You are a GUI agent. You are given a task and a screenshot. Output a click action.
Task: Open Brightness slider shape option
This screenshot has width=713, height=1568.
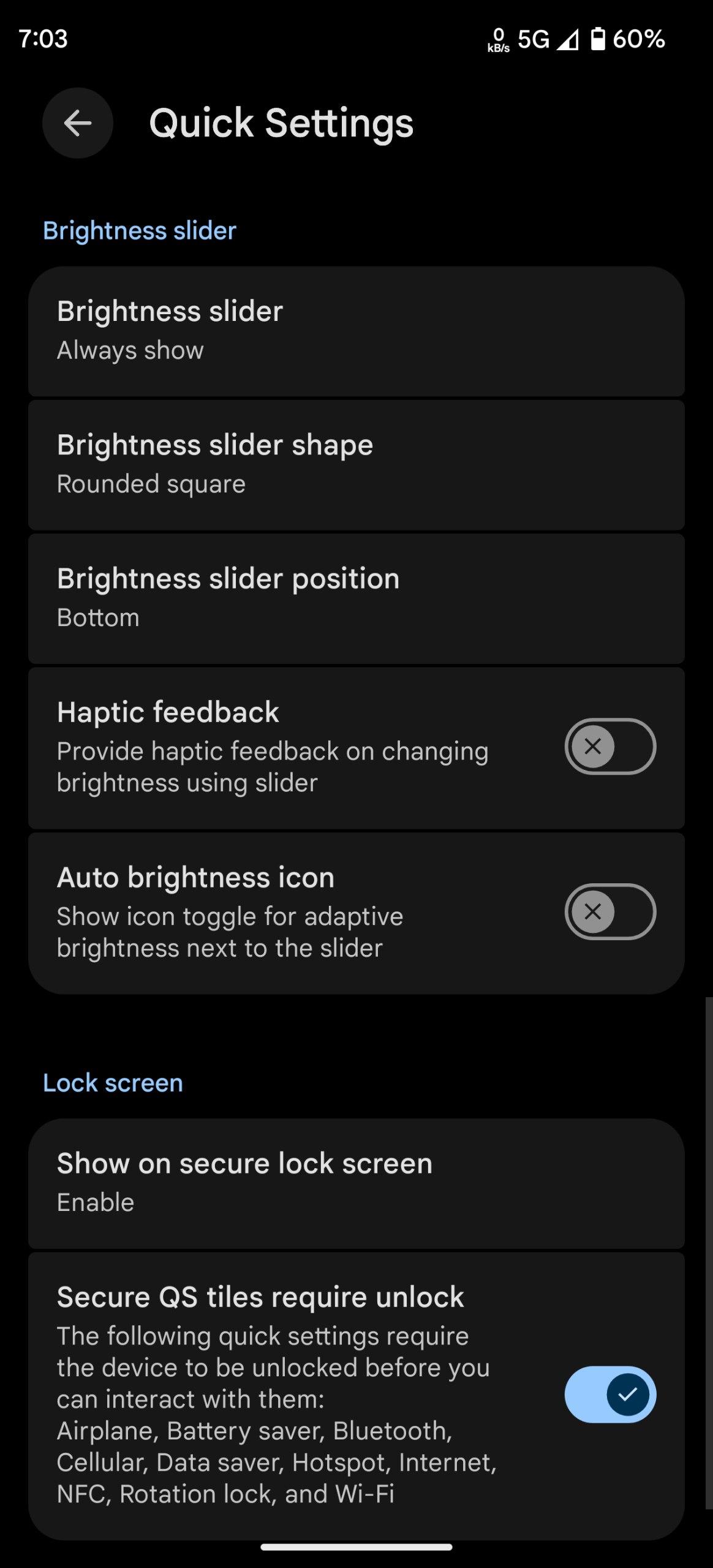355,464
